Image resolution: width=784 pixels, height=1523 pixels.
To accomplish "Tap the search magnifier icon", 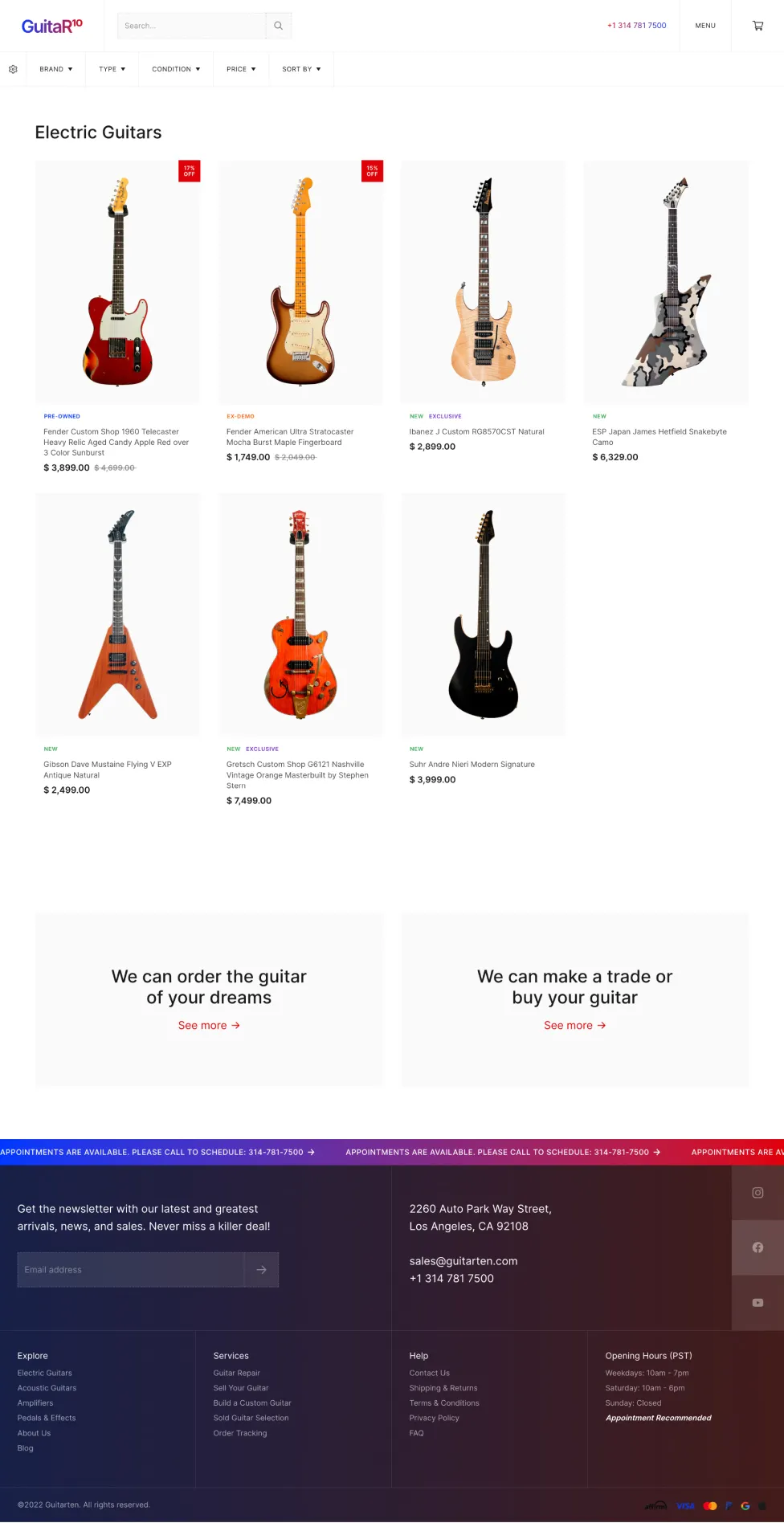I will 278,26.
